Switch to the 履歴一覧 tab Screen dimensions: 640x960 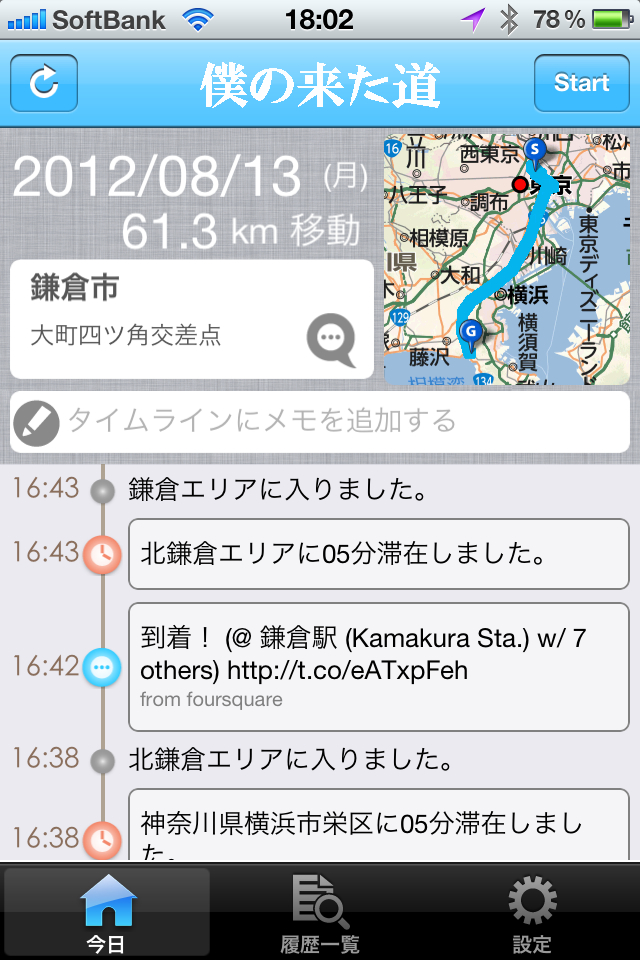coord(320,912)
